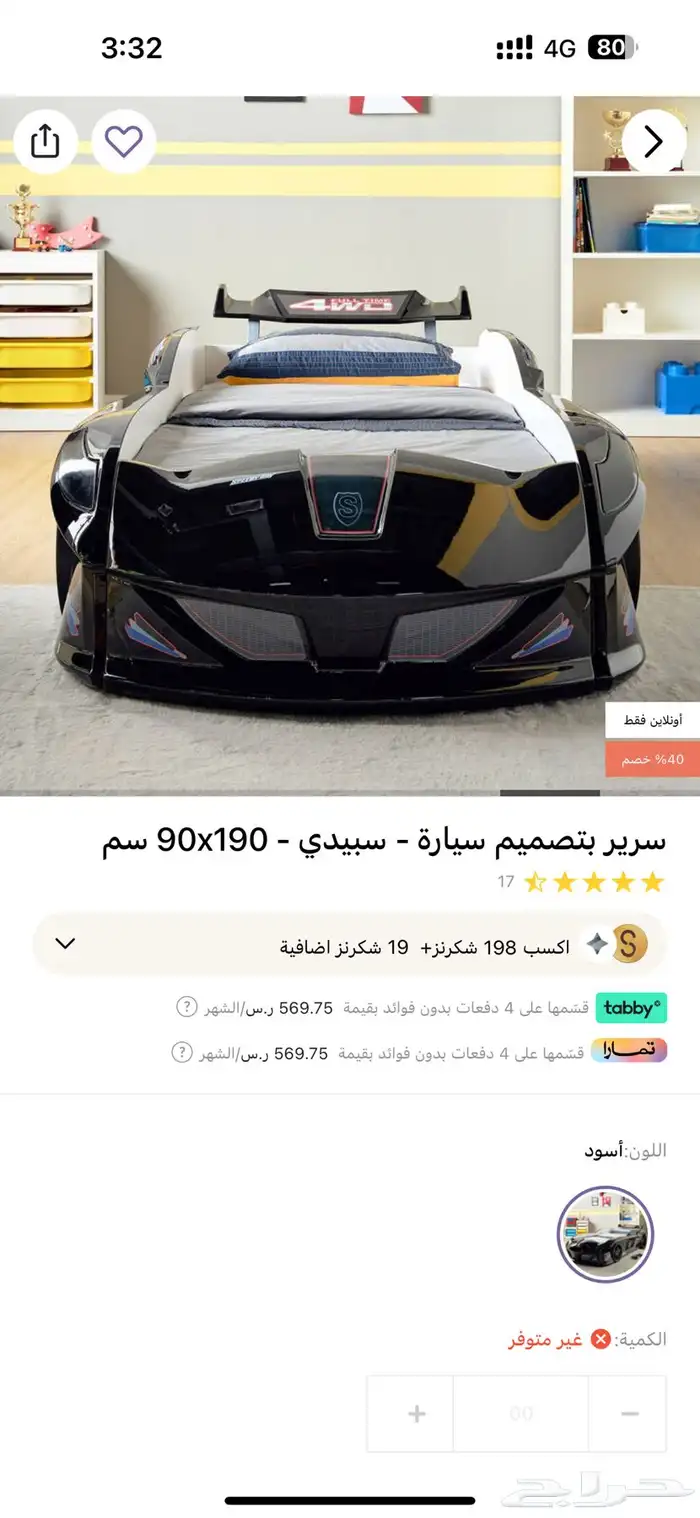Image resolution: width=700 pixels, height=1518 pixels.
Task: Add the car bed to favorites
Action: [x=124, y=142]
